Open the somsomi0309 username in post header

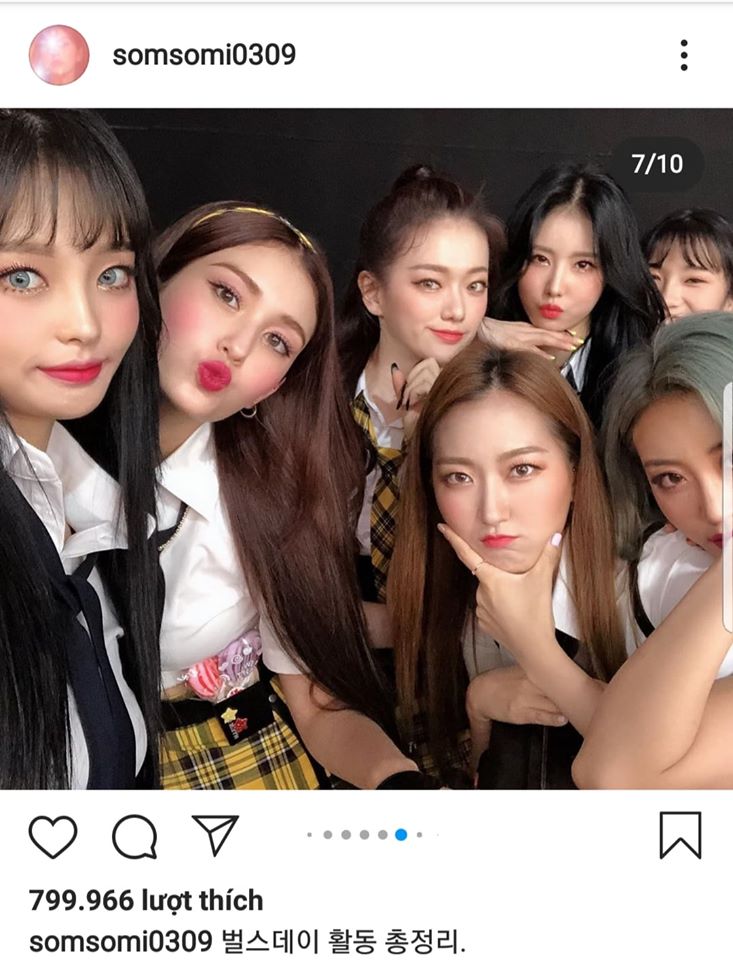pyautogui.click(x=204, y=55)
